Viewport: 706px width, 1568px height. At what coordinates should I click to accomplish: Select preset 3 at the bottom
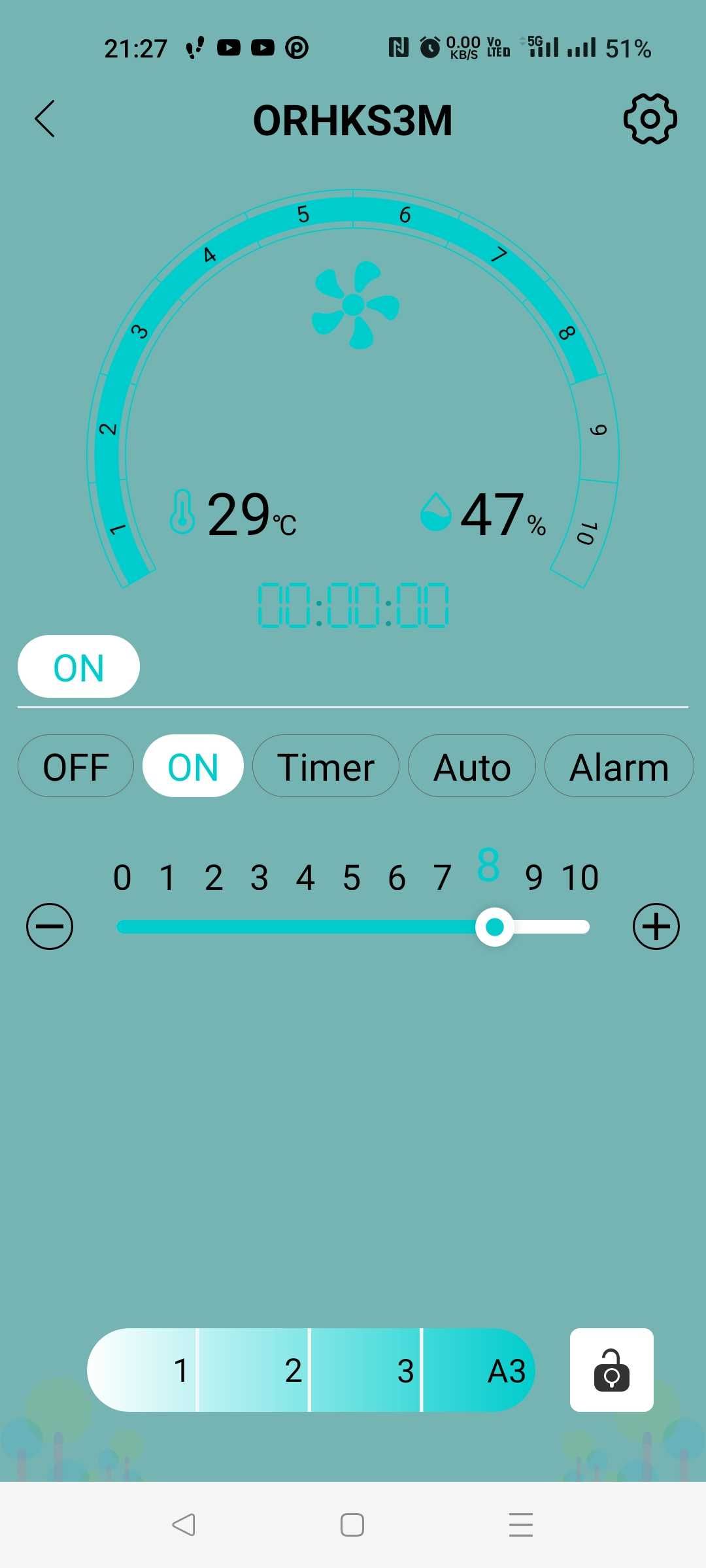pyautogui.click(x=366, y=1370)
